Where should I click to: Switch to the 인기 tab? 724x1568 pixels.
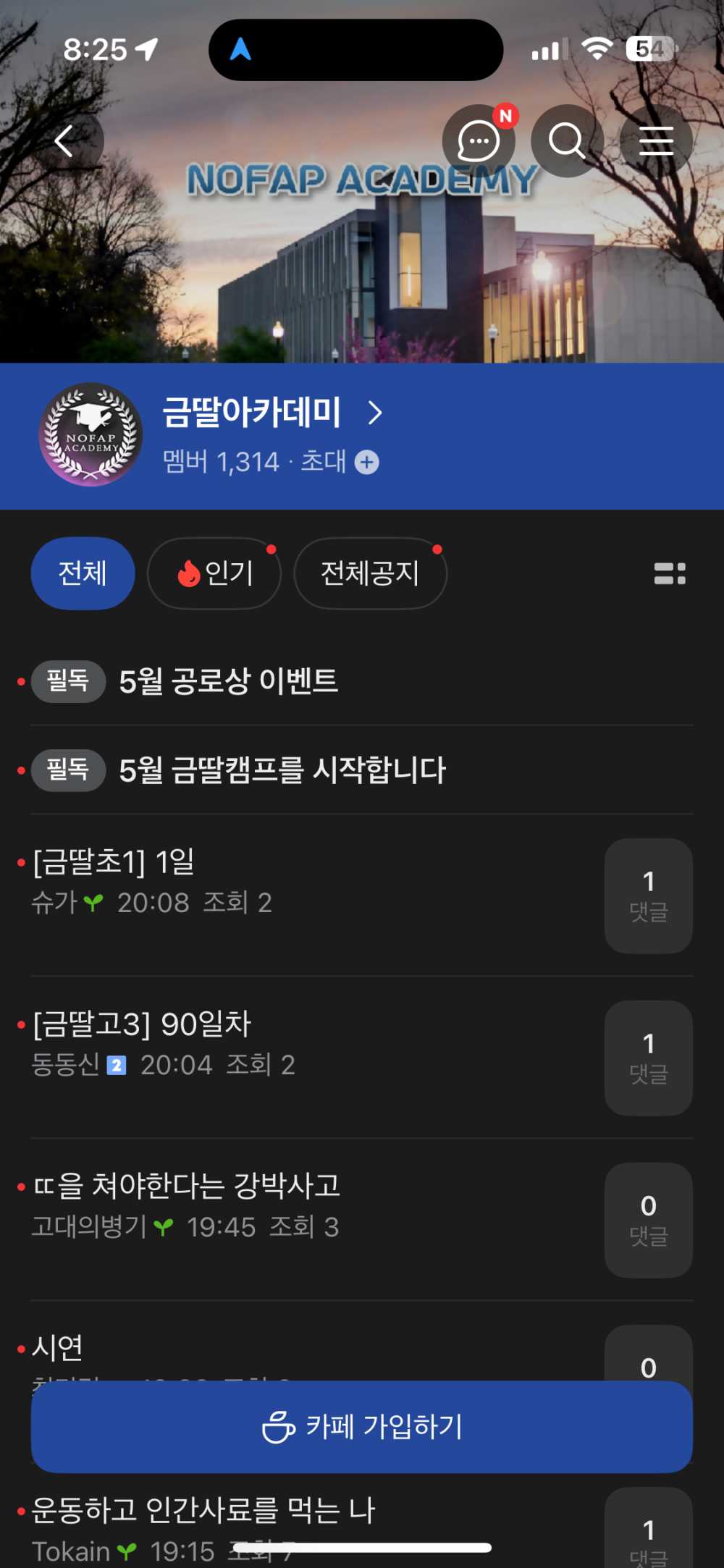click(214, 573)
